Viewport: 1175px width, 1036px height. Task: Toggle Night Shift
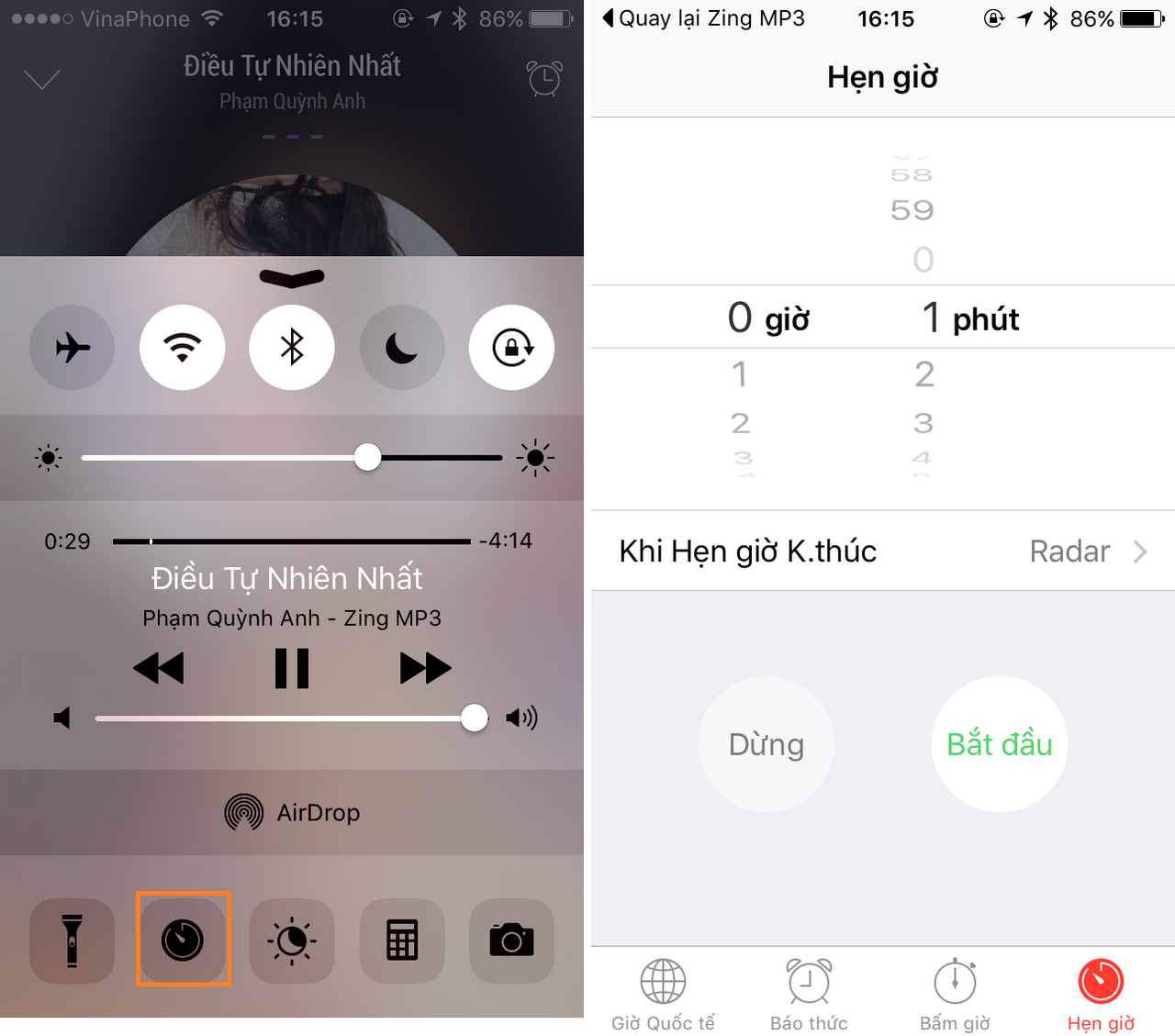click(292, 941)
